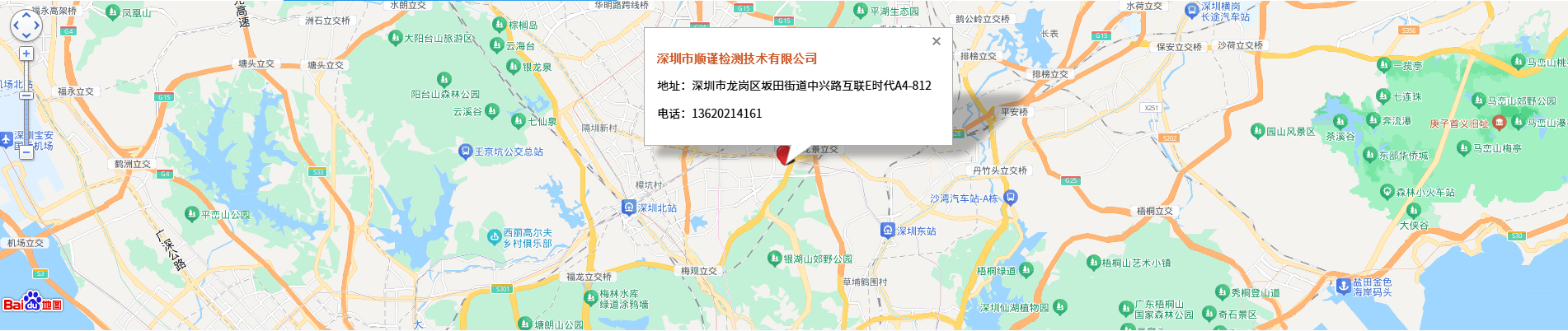Viewport: 1568px width, 331px height.
Task: Pan the map left with the compass arrow
Action: [16, 26]
